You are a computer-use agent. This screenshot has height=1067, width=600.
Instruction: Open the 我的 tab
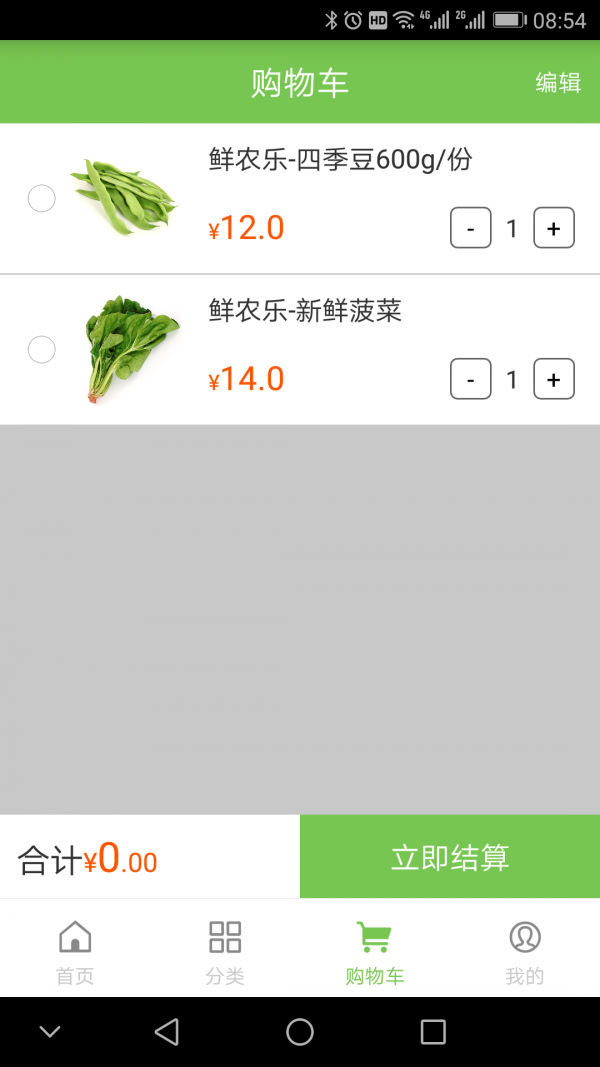525,951
